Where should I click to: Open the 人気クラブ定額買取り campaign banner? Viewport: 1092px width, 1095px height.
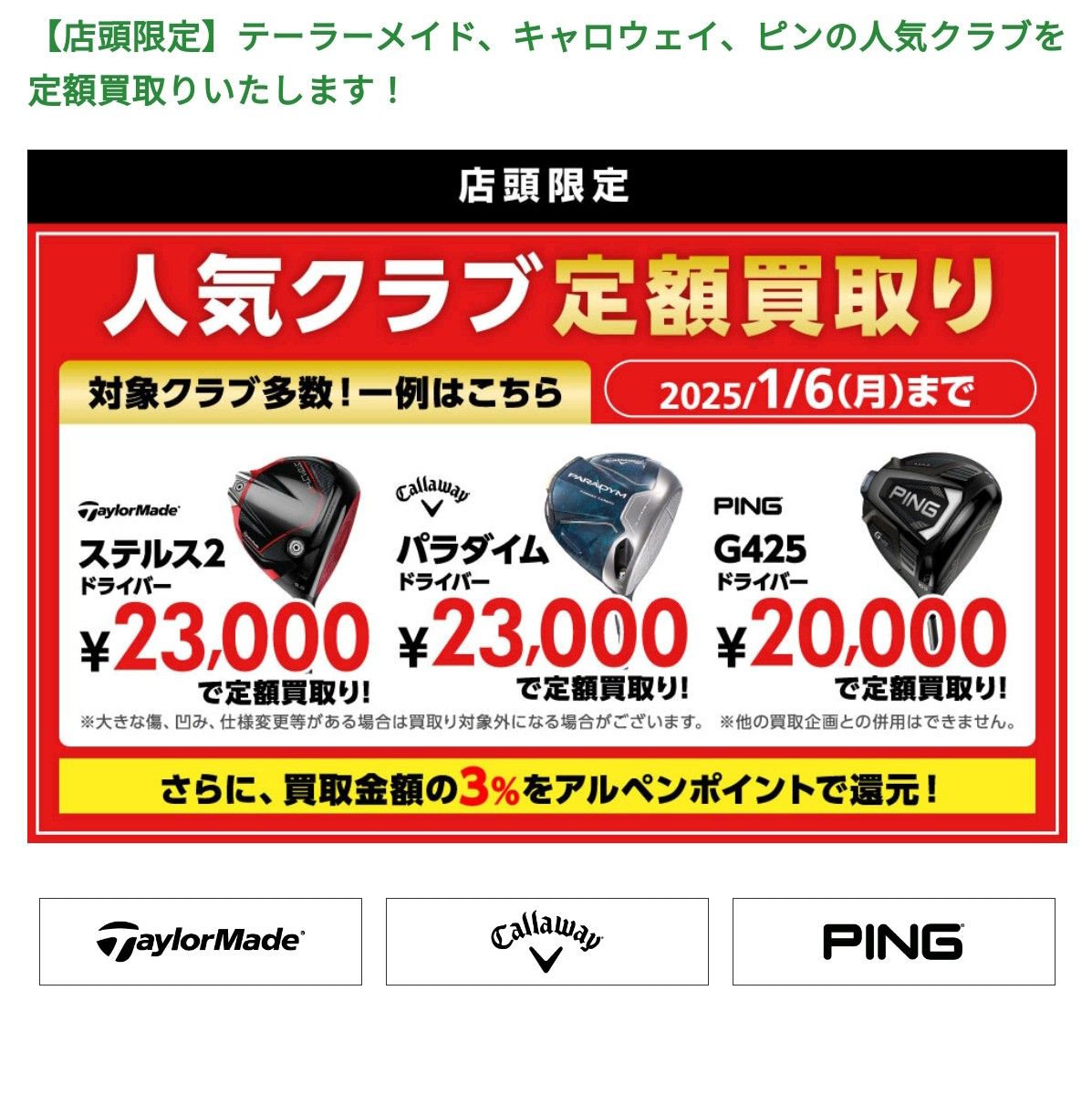click(x=546, y=495)
